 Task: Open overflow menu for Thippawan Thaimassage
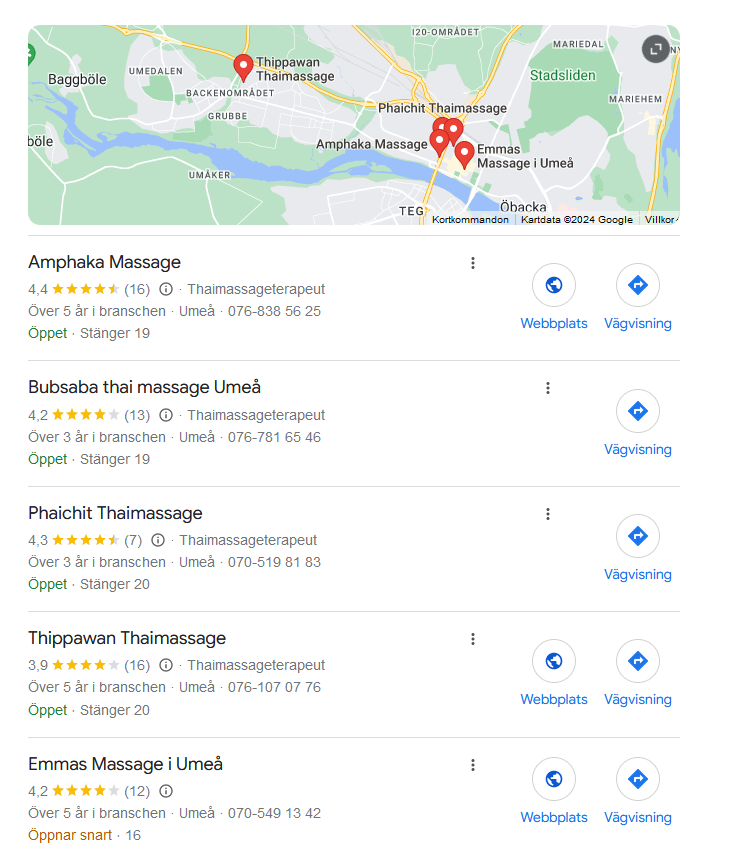click(473, 639)
